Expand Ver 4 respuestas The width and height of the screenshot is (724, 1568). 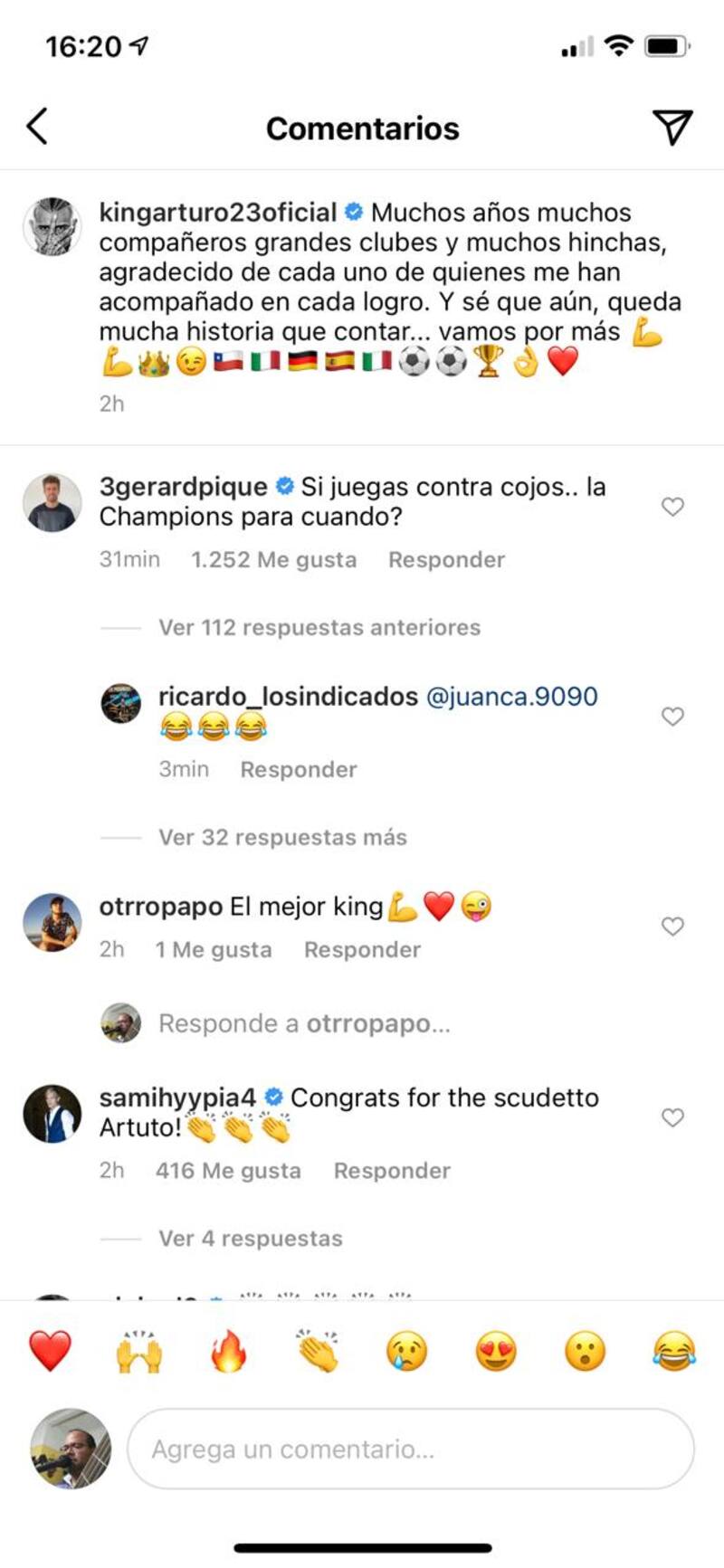click(251, 1239)
